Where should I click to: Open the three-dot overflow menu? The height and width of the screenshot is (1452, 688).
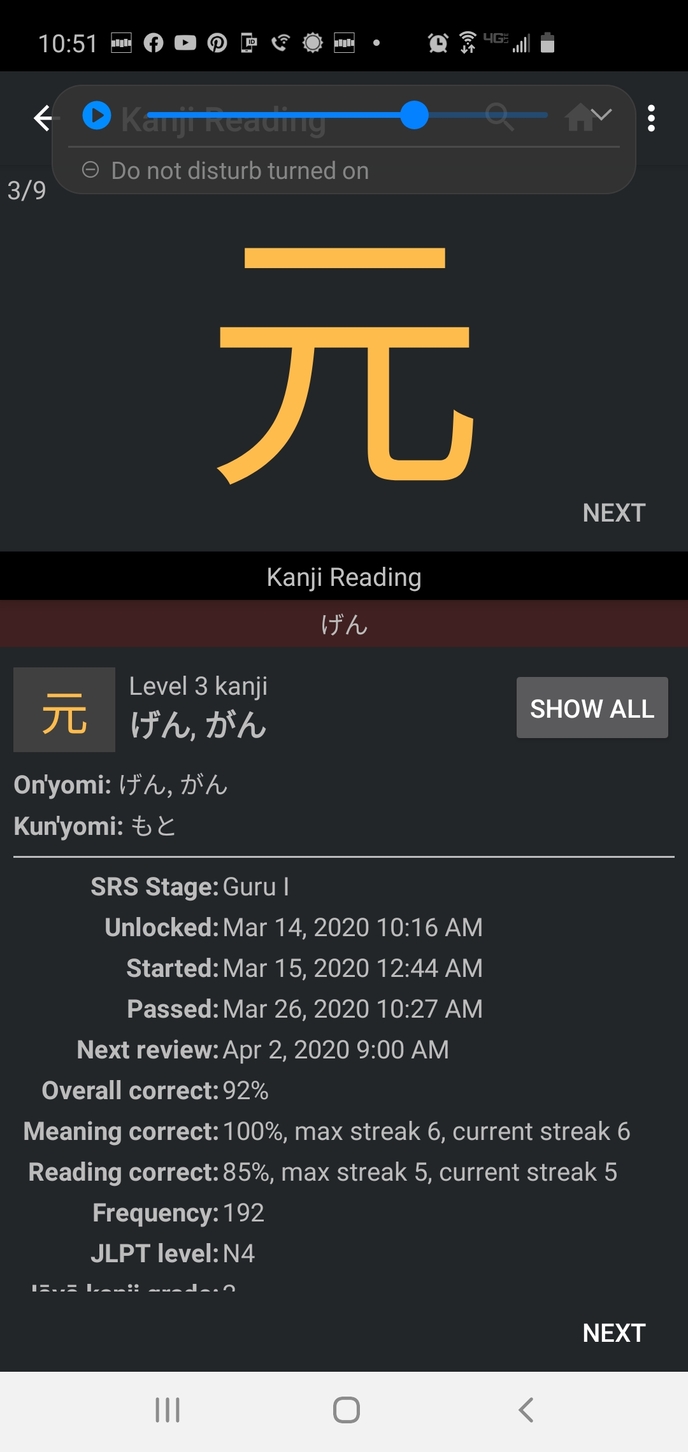tap(651, 118)
